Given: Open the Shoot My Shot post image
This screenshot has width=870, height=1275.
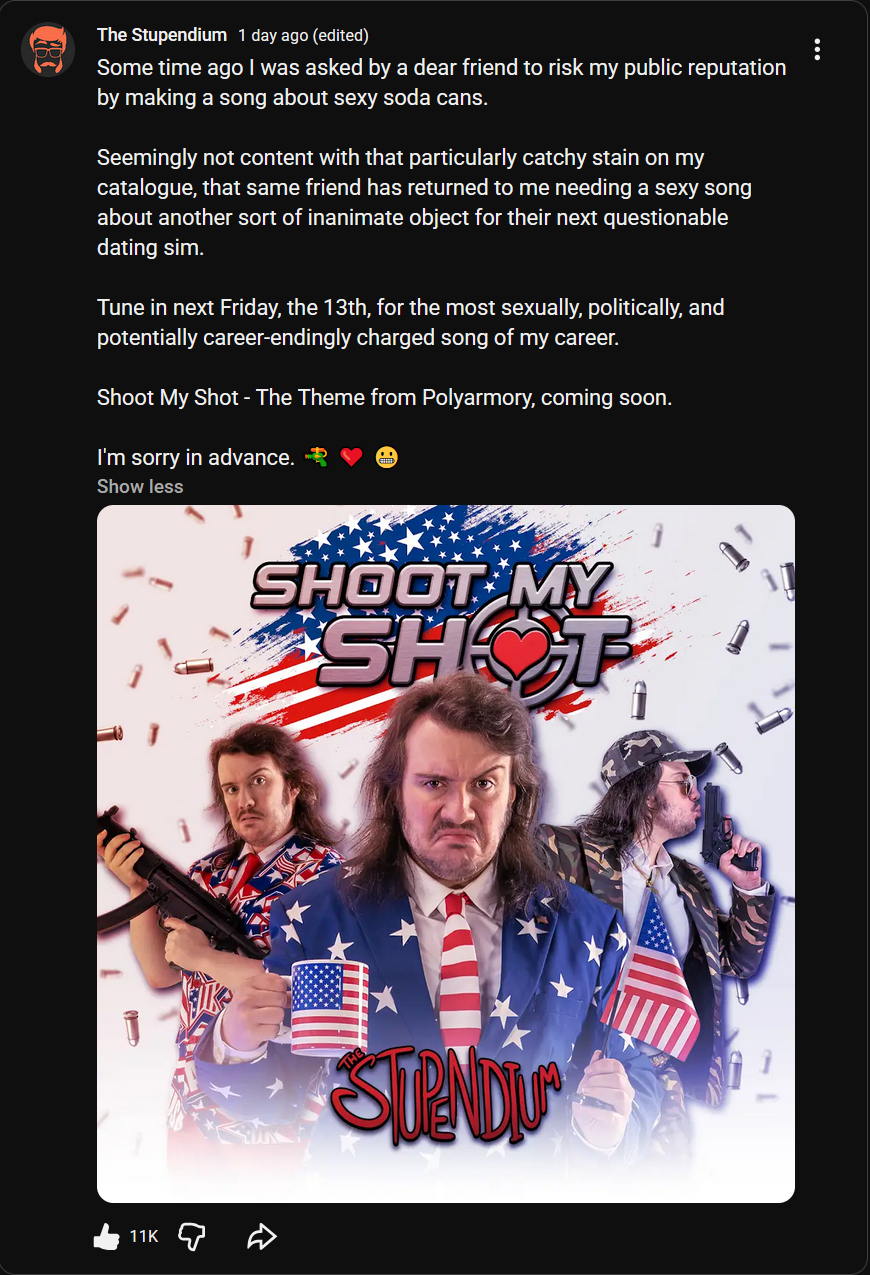Looking at the screenshot, I should pyautogui.click(x=446, y=853).
